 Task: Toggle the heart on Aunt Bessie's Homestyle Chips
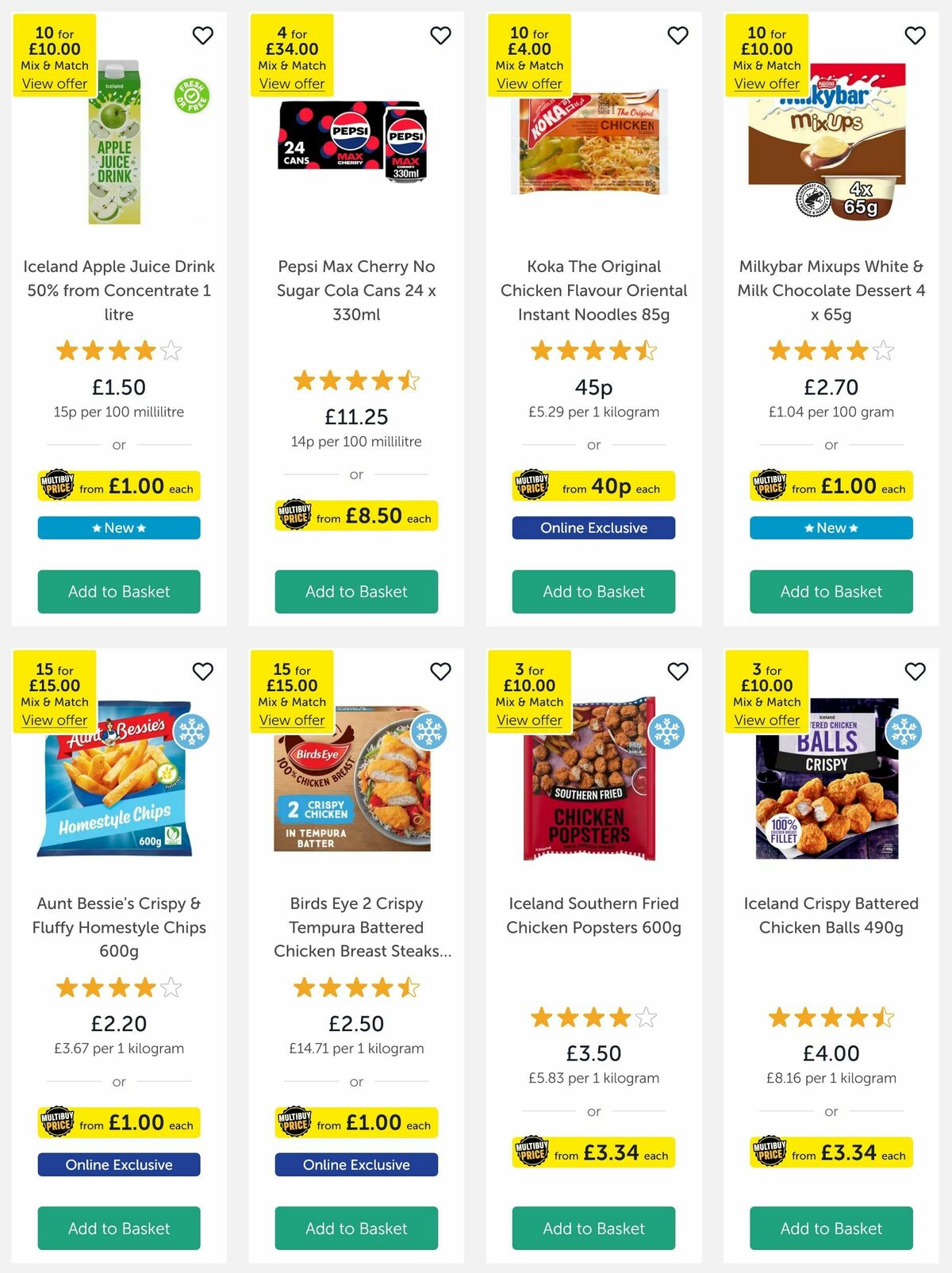click(x=203, y=671)
